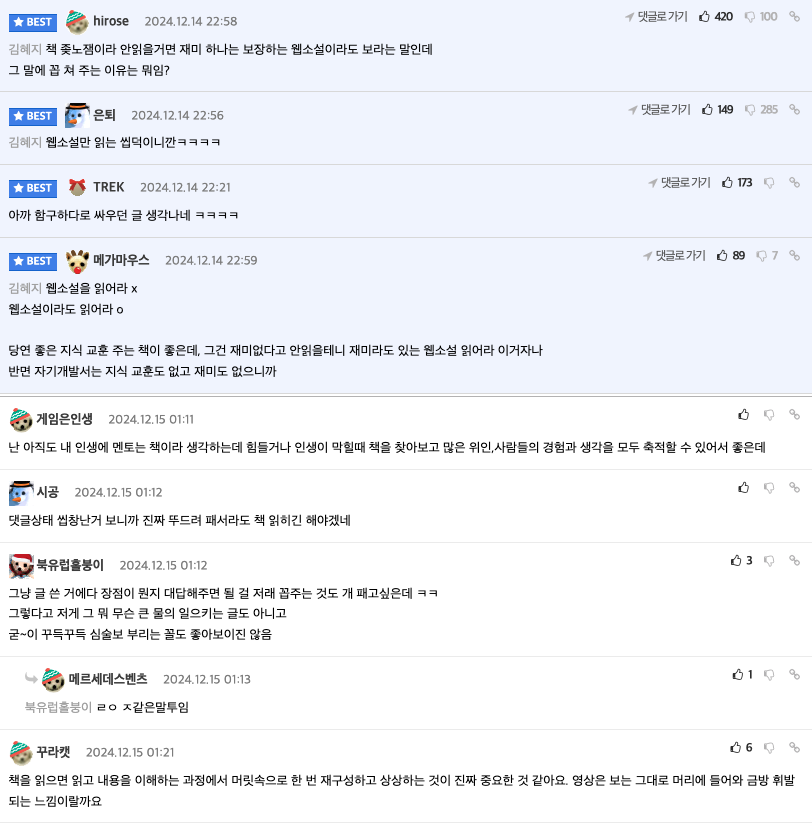Screen dimensions: 812x824
Task: Copy link of hirose's comment
Action: (x=794, y=17)
